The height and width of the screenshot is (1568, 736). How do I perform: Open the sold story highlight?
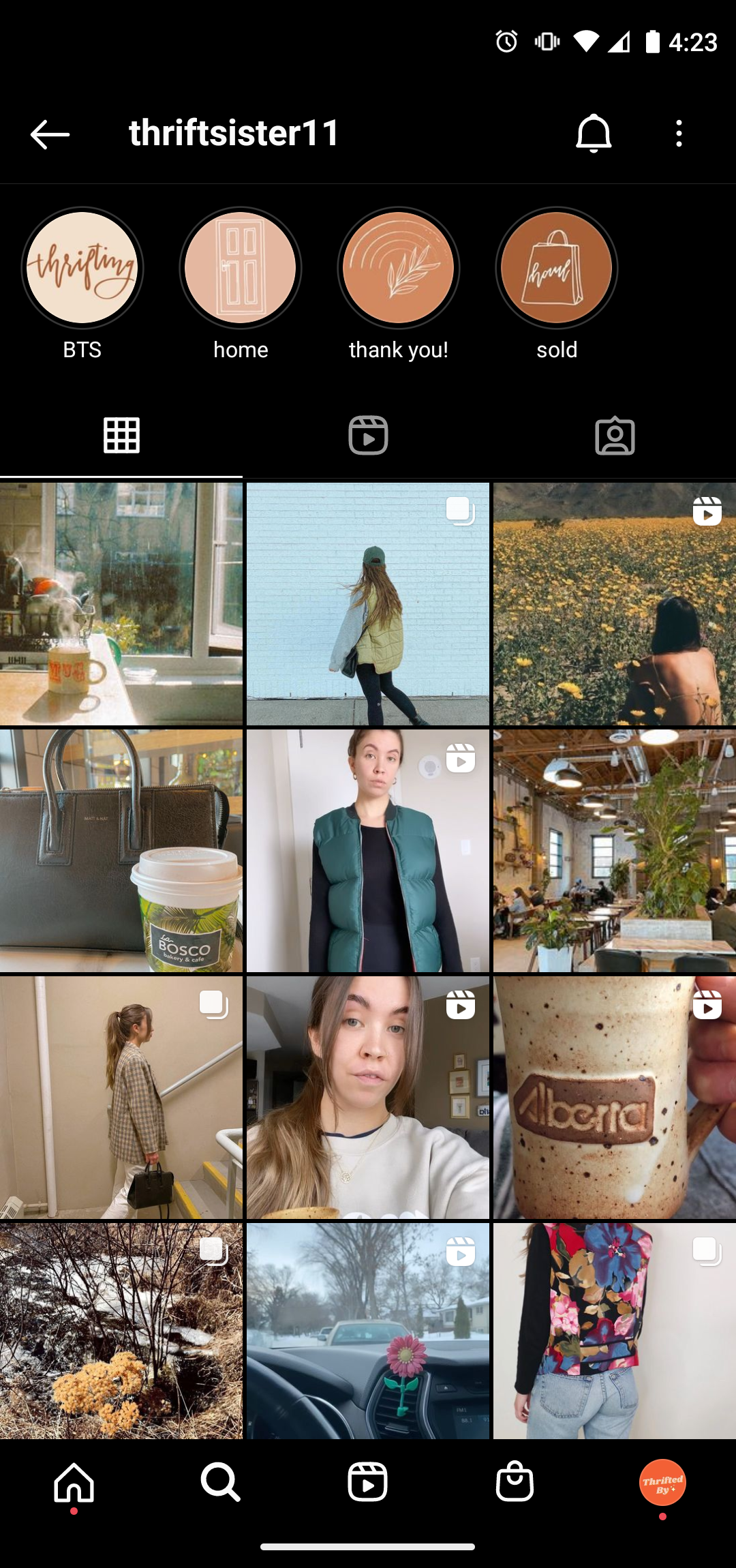click(x=557, y=268)
